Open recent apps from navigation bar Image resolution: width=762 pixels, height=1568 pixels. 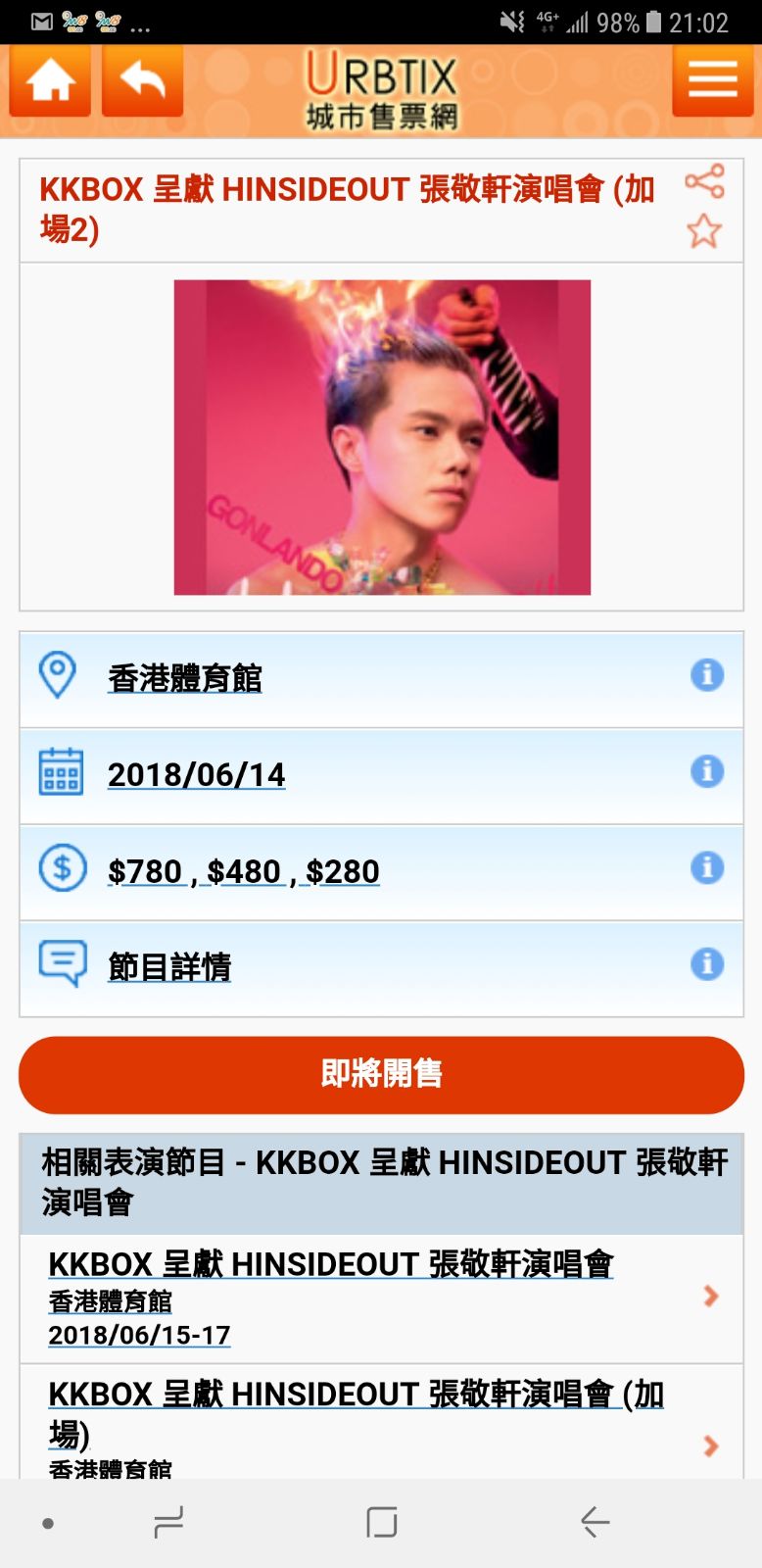pos(168,1522)
